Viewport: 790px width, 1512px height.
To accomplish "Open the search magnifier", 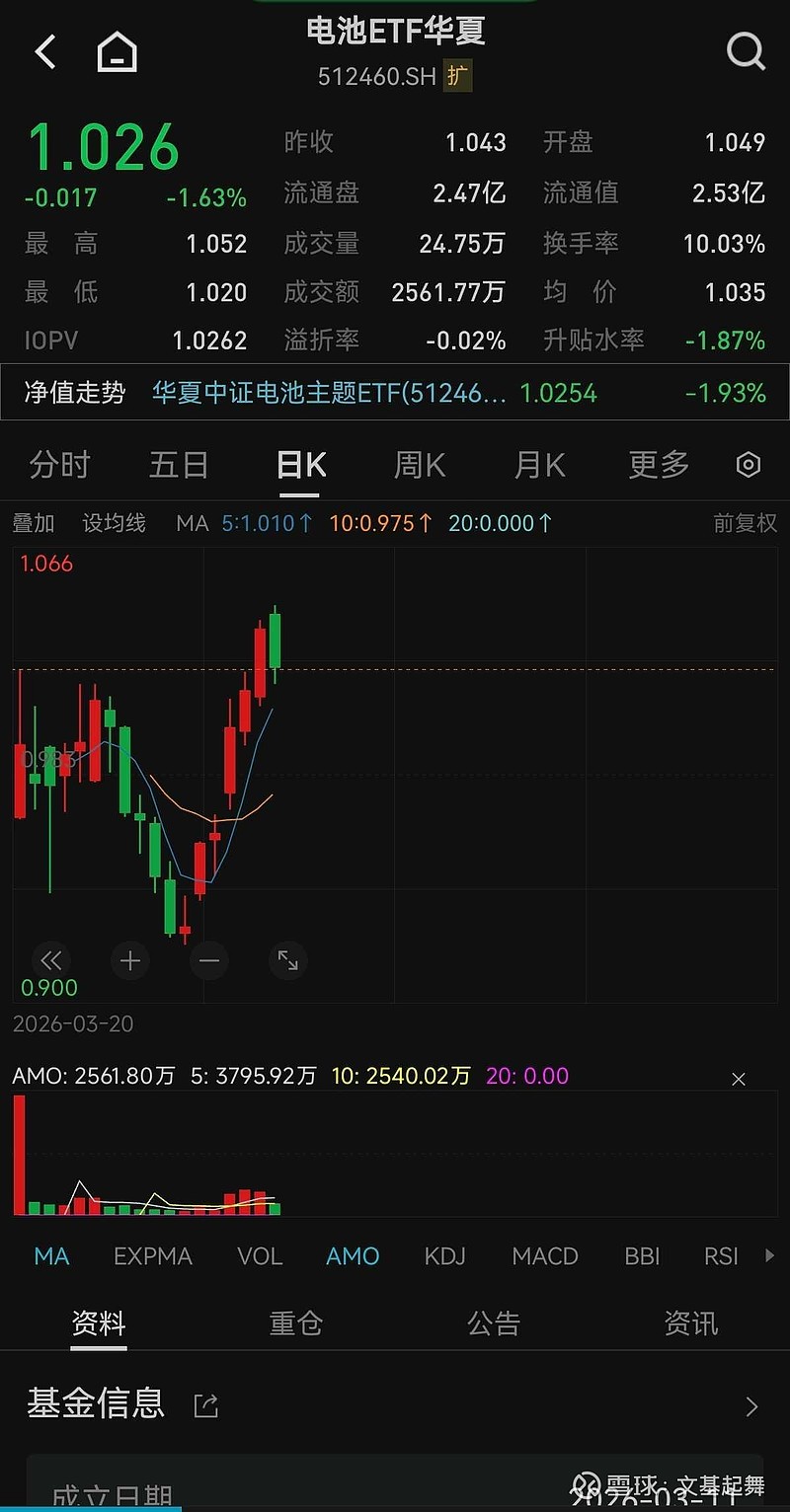I will pos(746,51).
